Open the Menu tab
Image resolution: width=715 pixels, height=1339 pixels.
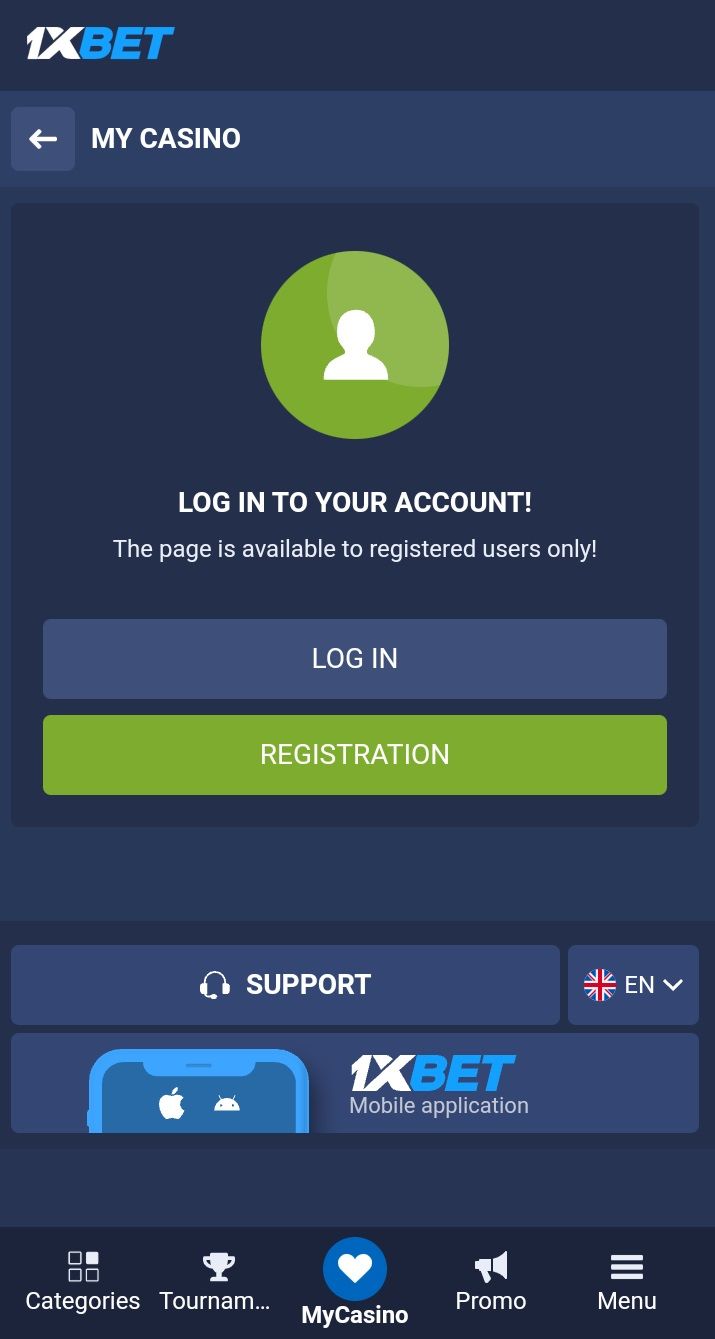pyautogui.click(x=627, y=1281)
